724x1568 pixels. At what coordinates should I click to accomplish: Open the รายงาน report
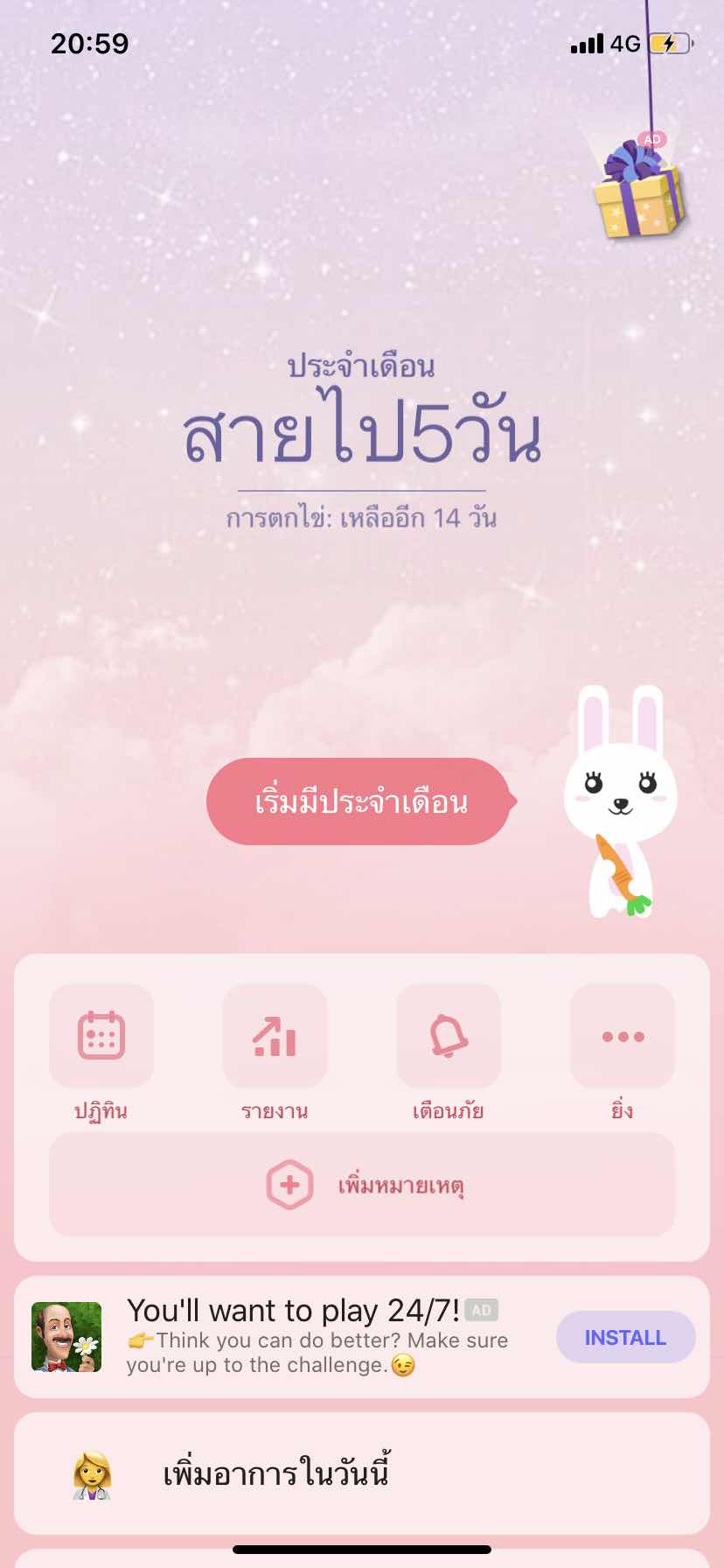275,1037
